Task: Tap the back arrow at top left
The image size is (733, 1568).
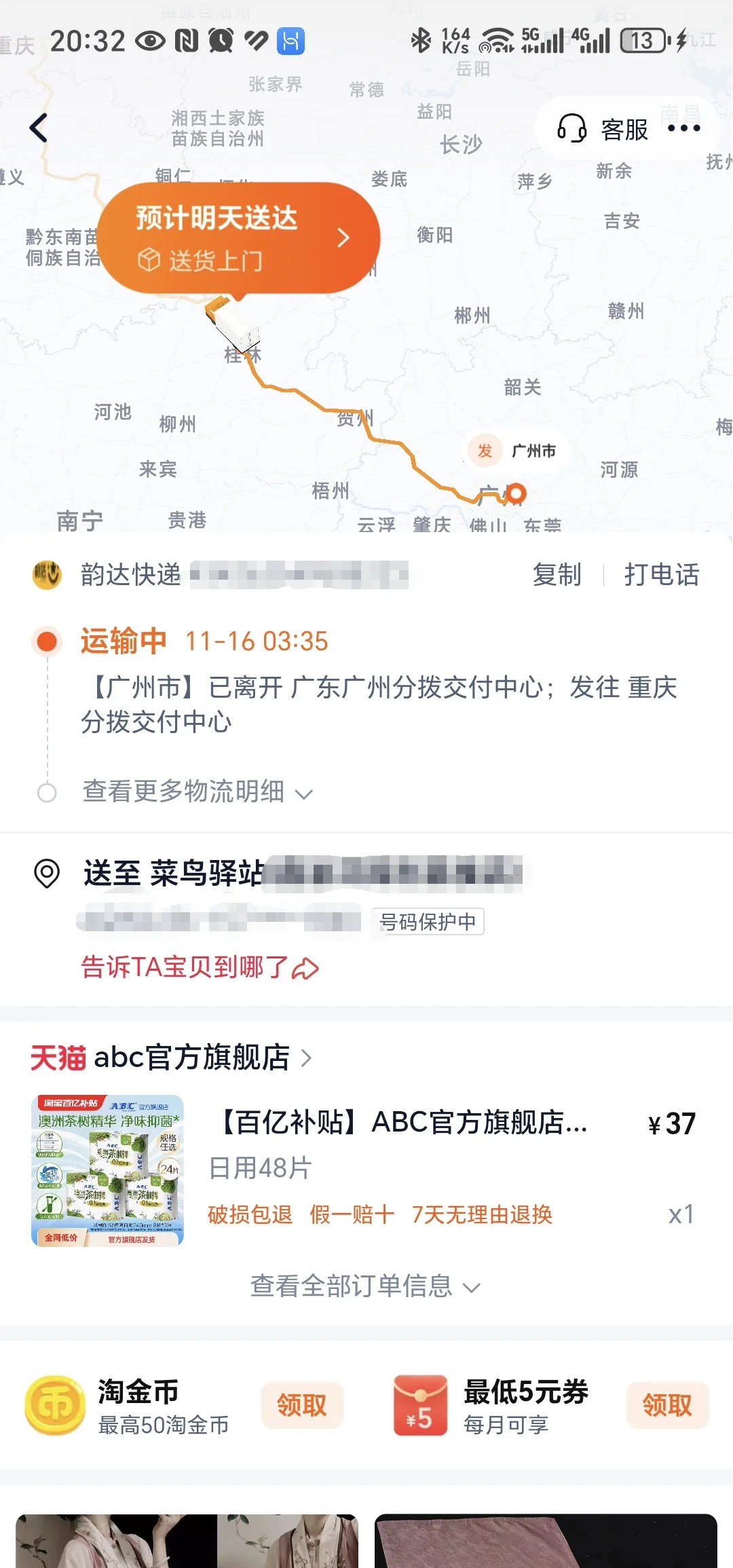Action: click(x=39, y=128)
